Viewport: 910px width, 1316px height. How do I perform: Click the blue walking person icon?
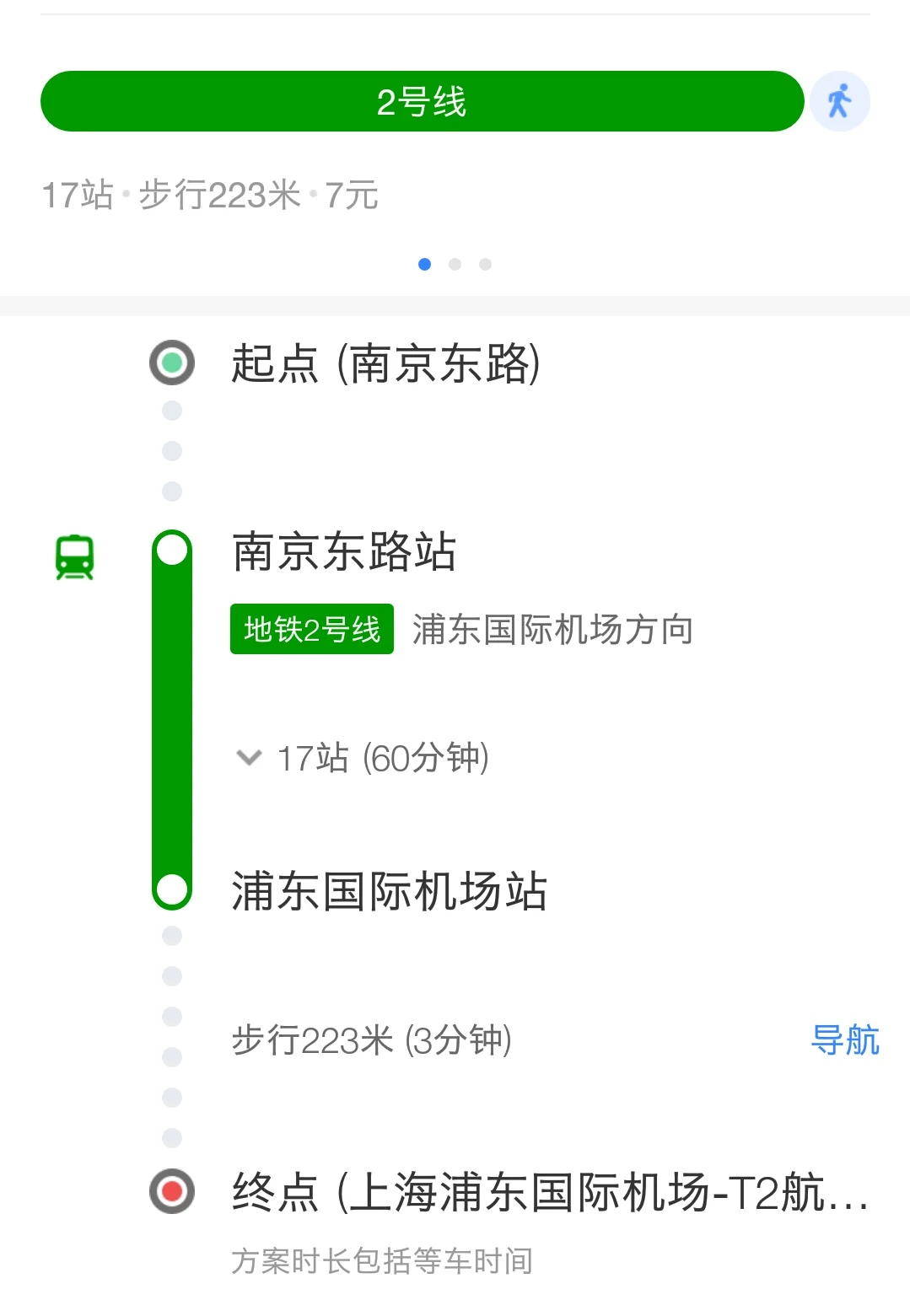(x=839, y=100)
